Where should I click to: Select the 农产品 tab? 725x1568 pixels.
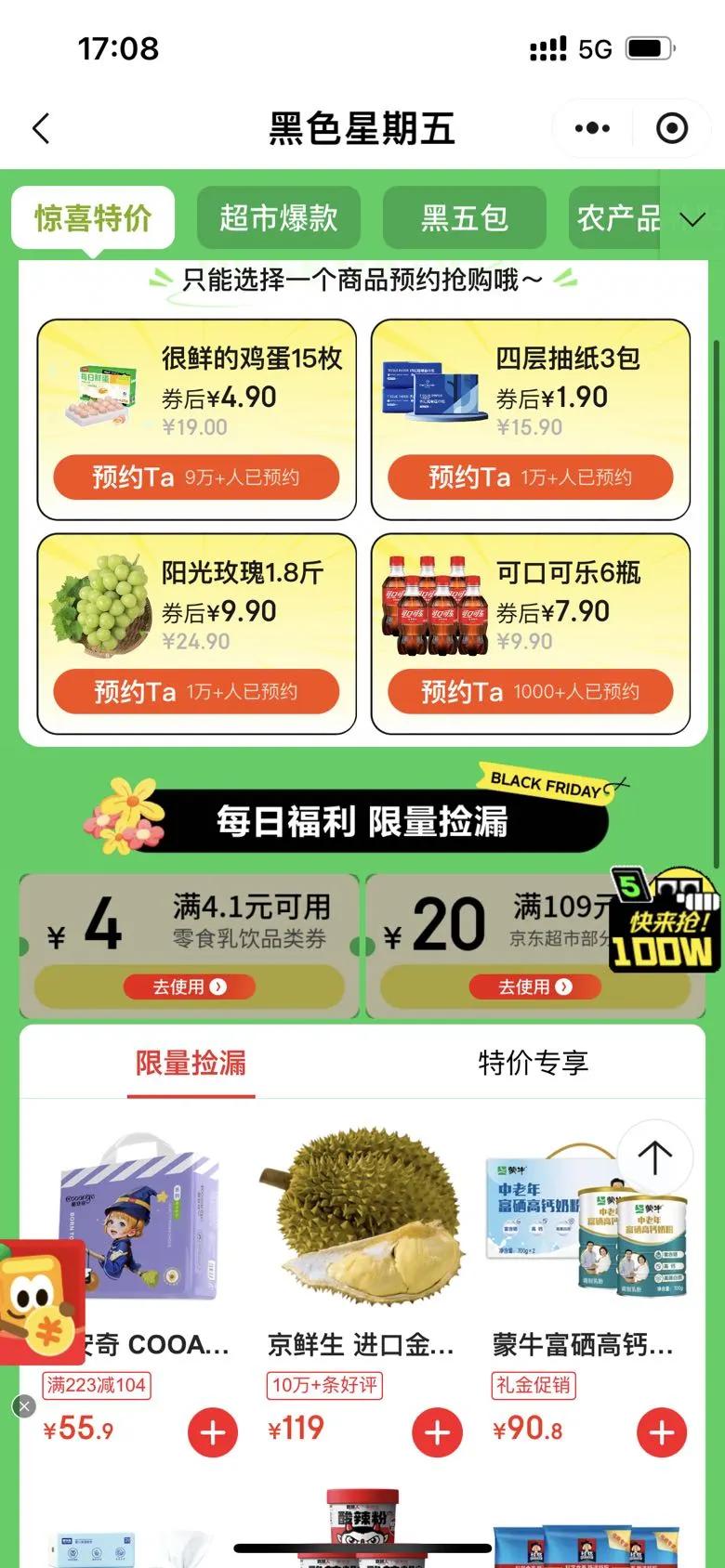point(618,217)
